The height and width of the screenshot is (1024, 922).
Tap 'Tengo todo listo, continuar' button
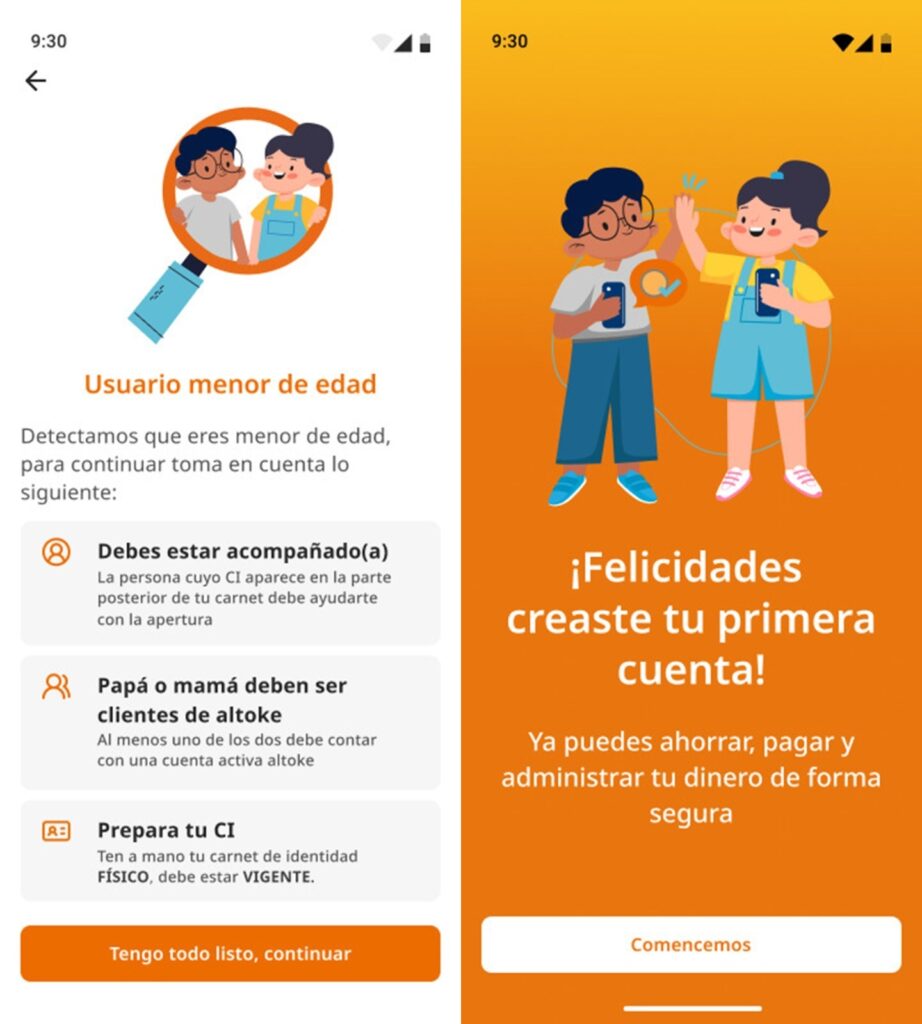point(230,953)
